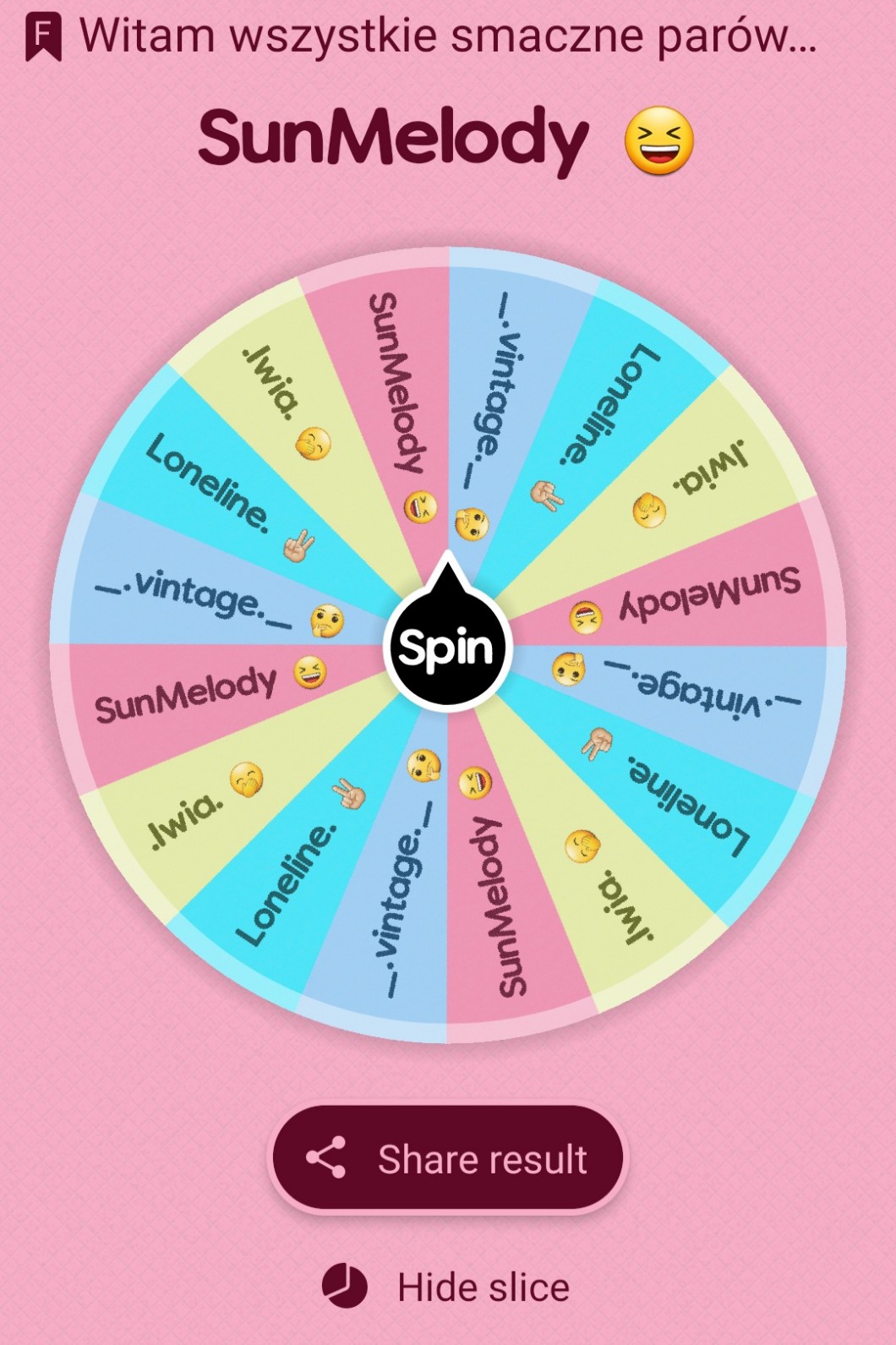Share the SunMelody result

click(x=448, y=1159)
